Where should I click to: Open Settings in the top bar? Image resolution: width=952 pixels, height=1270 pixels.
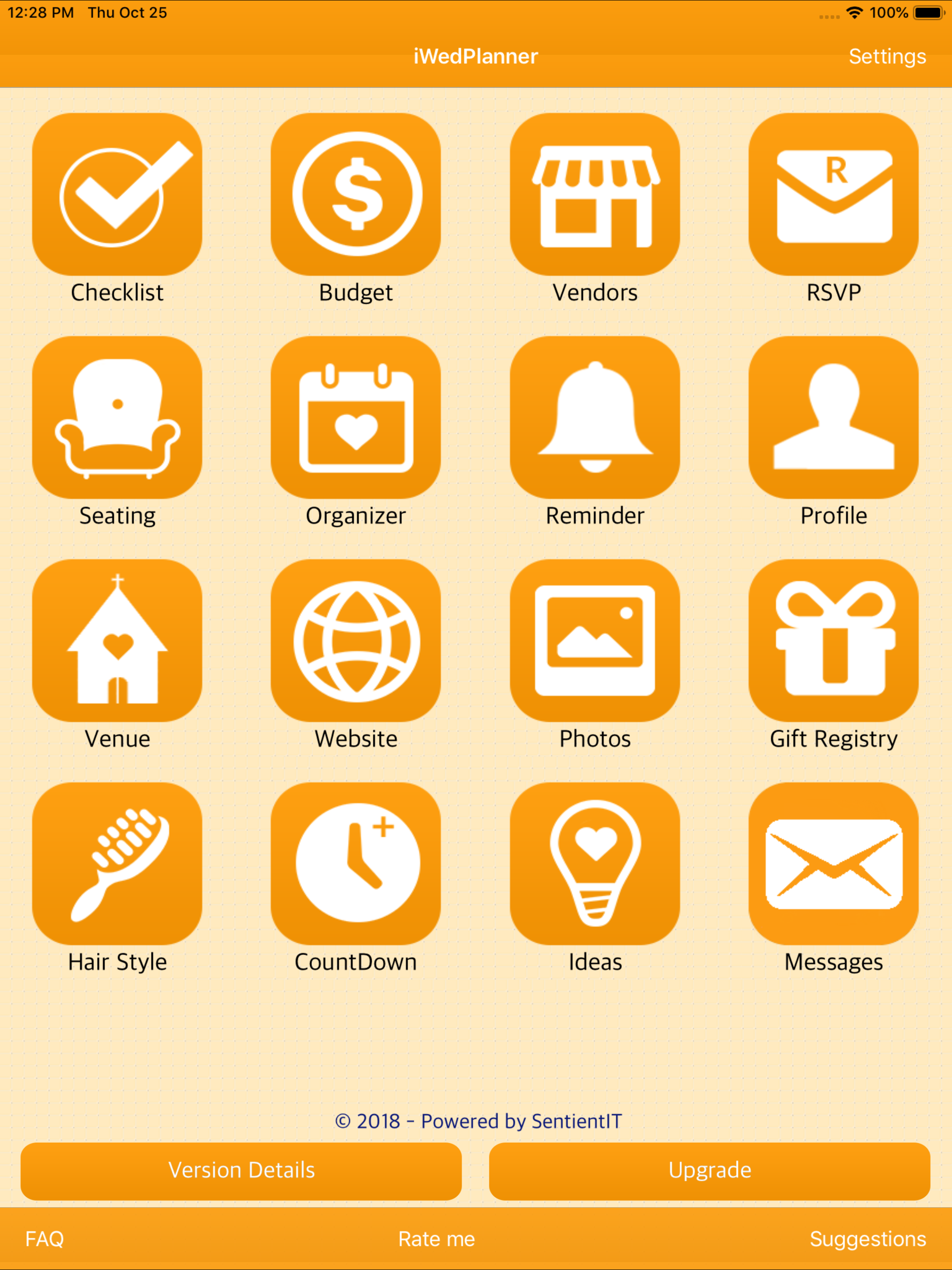coord(886,56)
